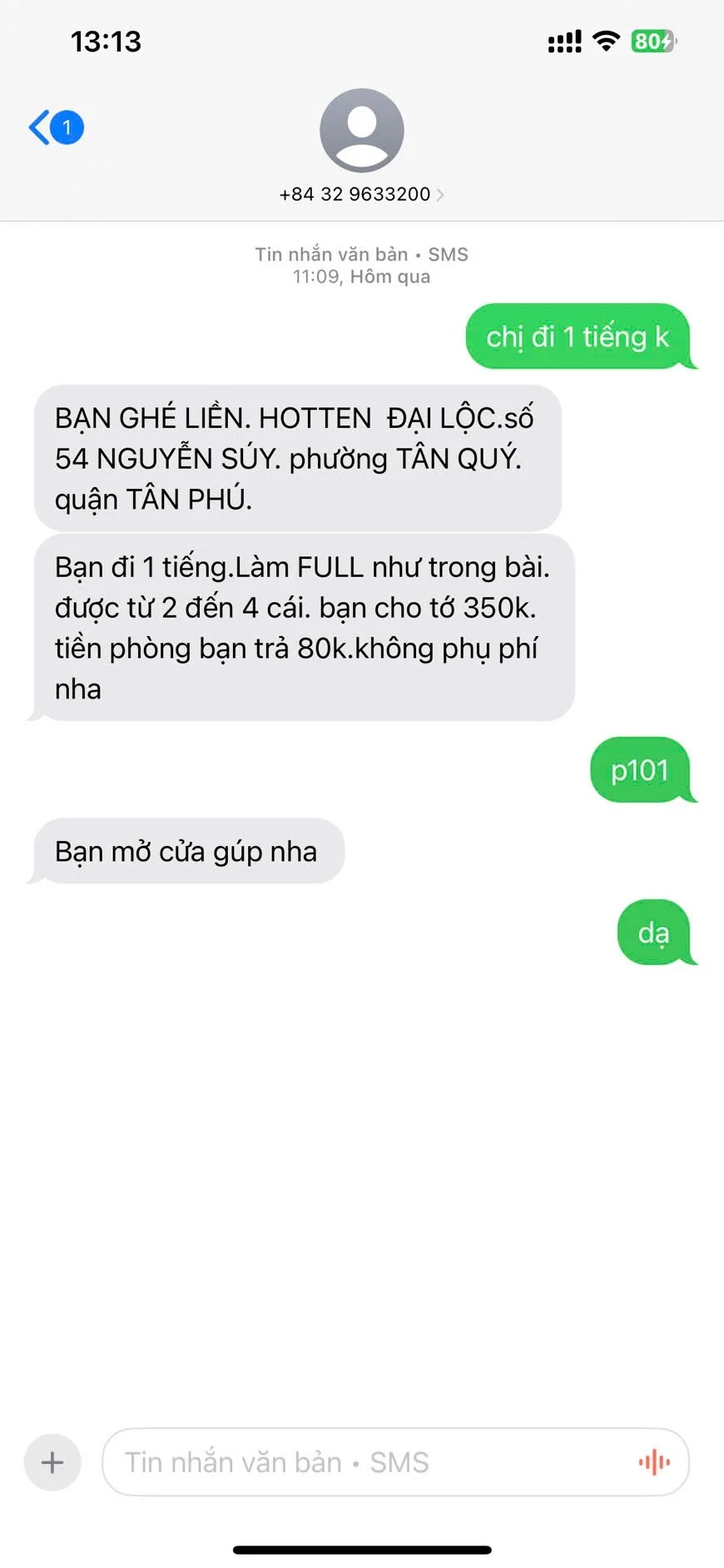Record an audio message
The height and width of the screenshot is (1568, 724).
click(x=654, y=1461)
